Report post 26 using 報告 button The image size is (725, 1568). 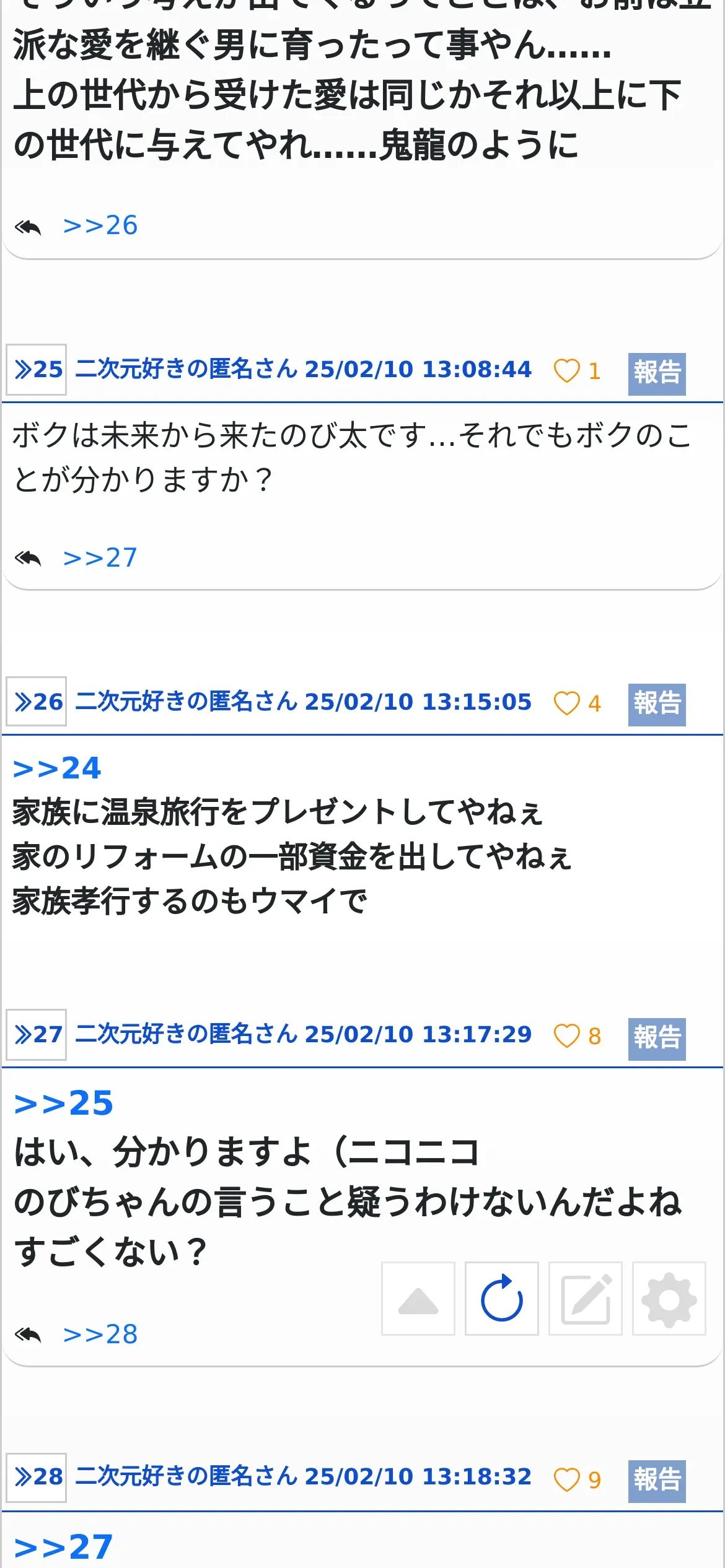[x=657, y=705]
